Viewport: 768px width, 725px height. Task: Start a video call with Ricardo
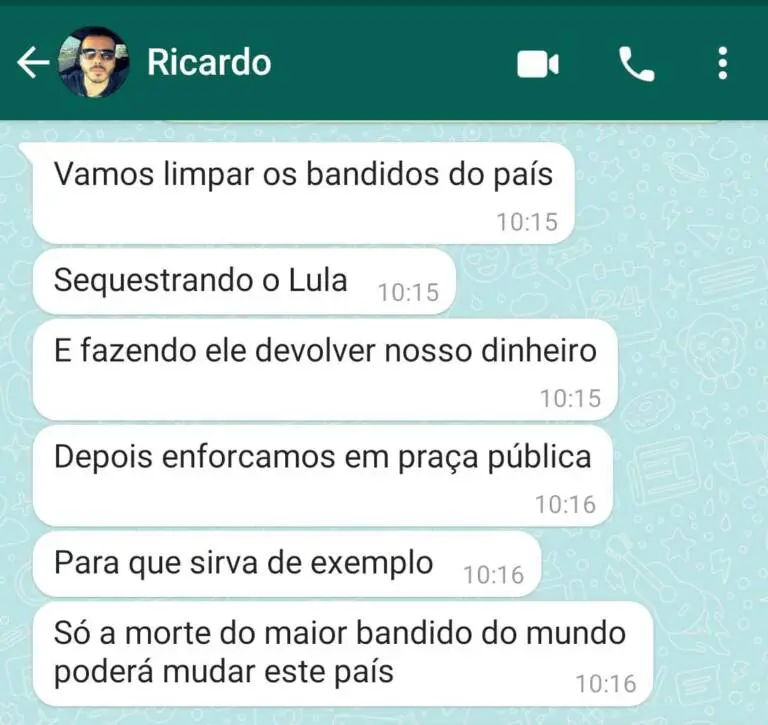click(537, 65)
